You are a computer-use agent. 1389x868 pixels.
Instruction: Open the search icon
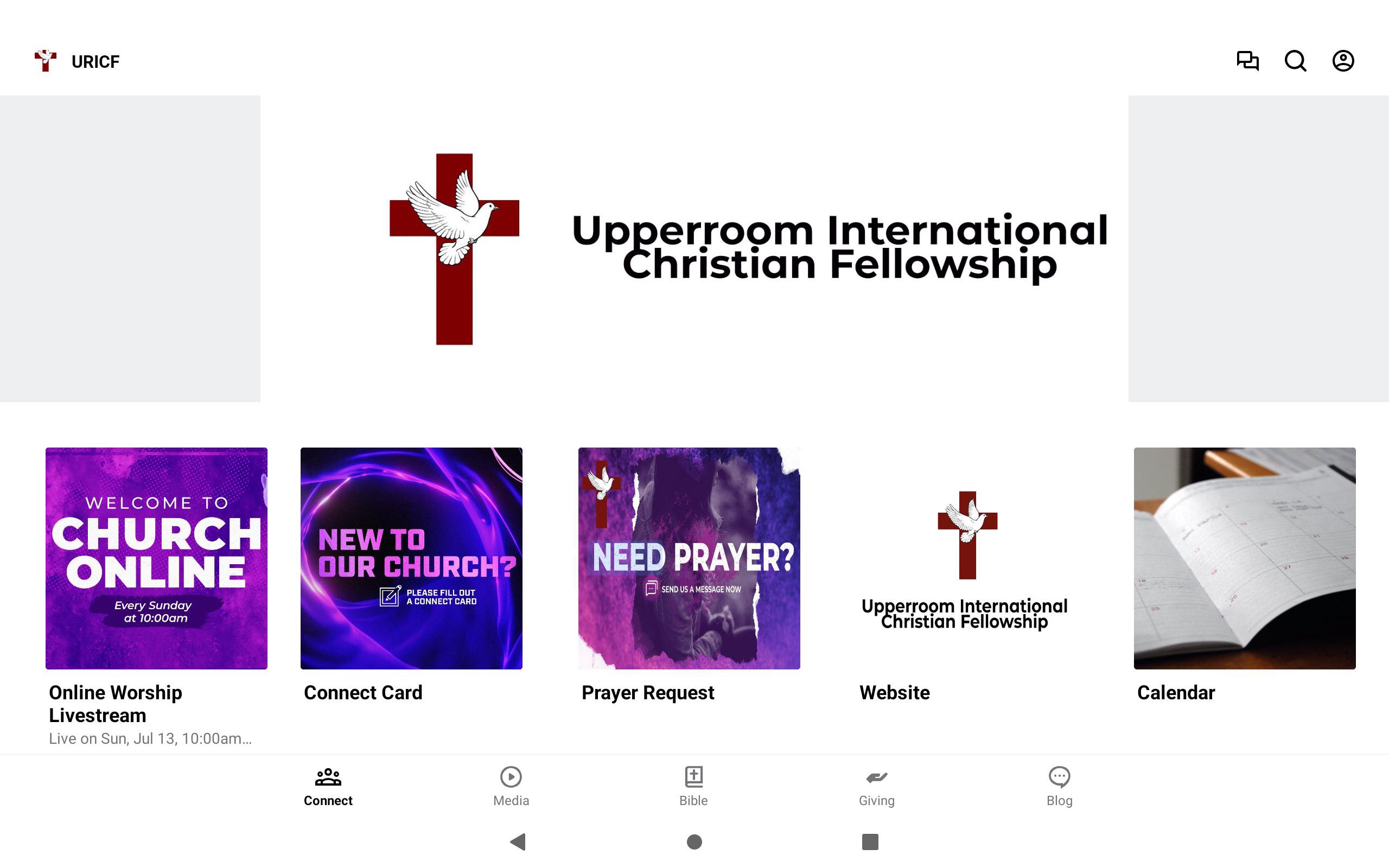(1295, 61)
